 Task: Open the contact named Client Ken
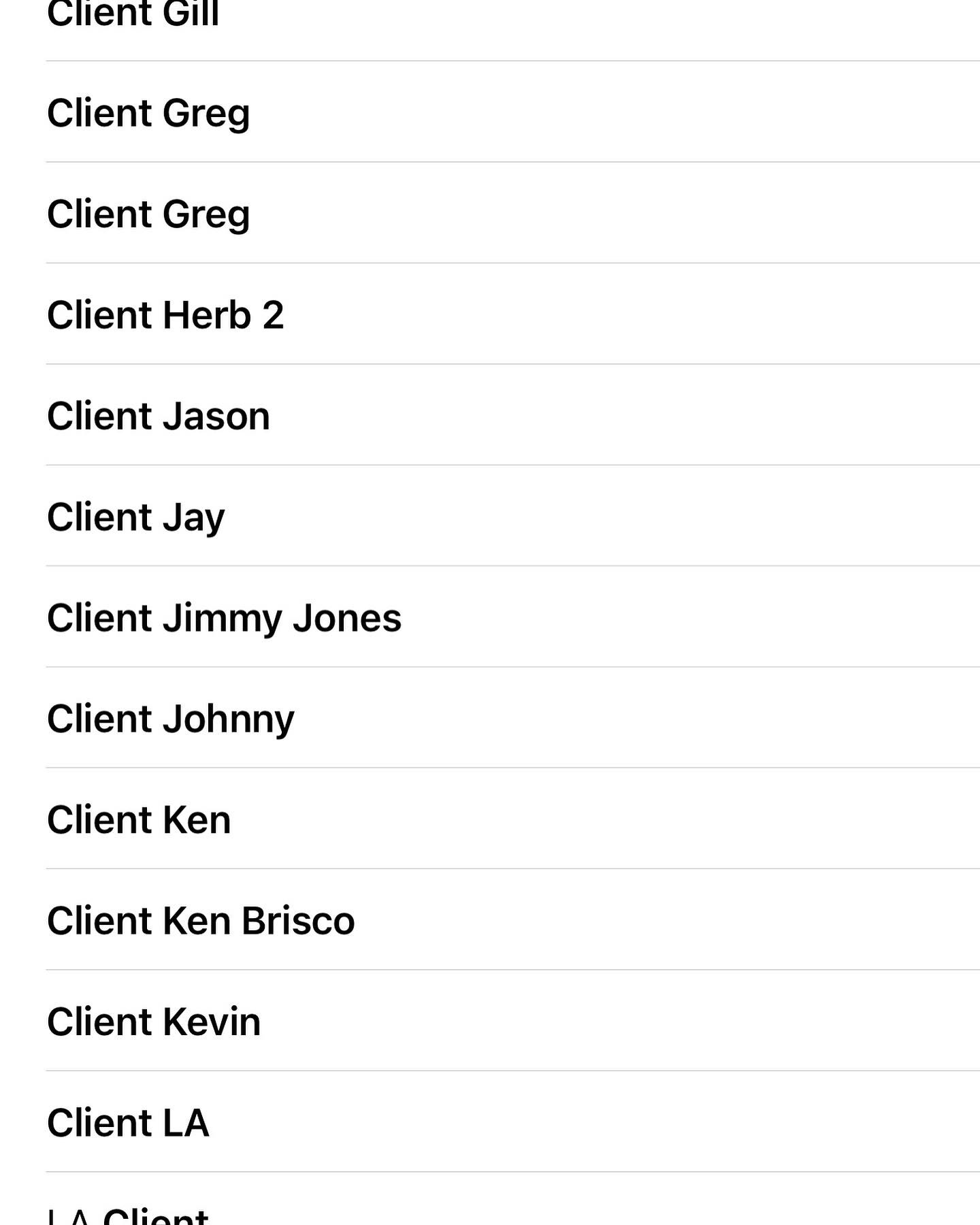pyautogui.click(x=139, y=819)
